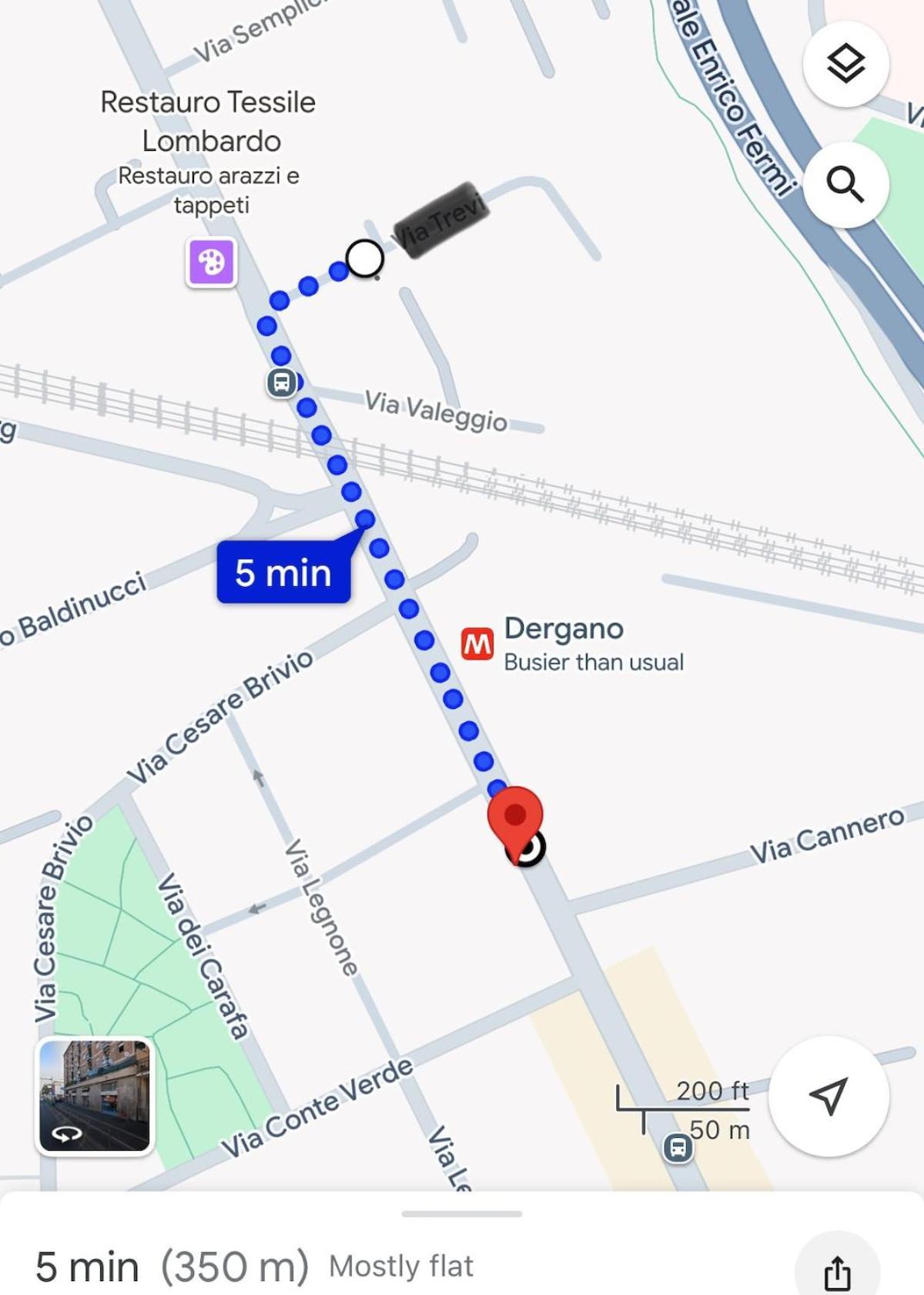Expand the route details sheet handle
Viewport: 924px width, 1295px height.
tap(462, 1213)
